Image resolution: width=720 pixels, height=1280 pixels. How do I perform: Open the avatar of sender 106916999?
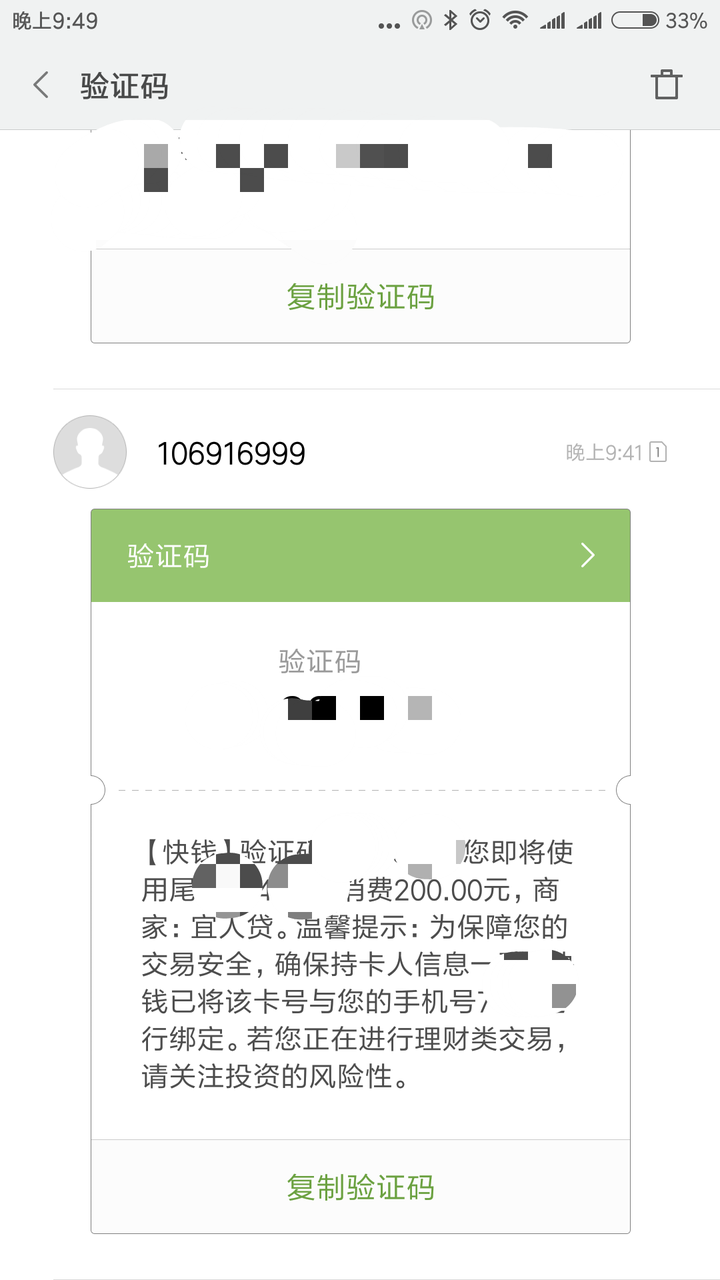(90, 452)
